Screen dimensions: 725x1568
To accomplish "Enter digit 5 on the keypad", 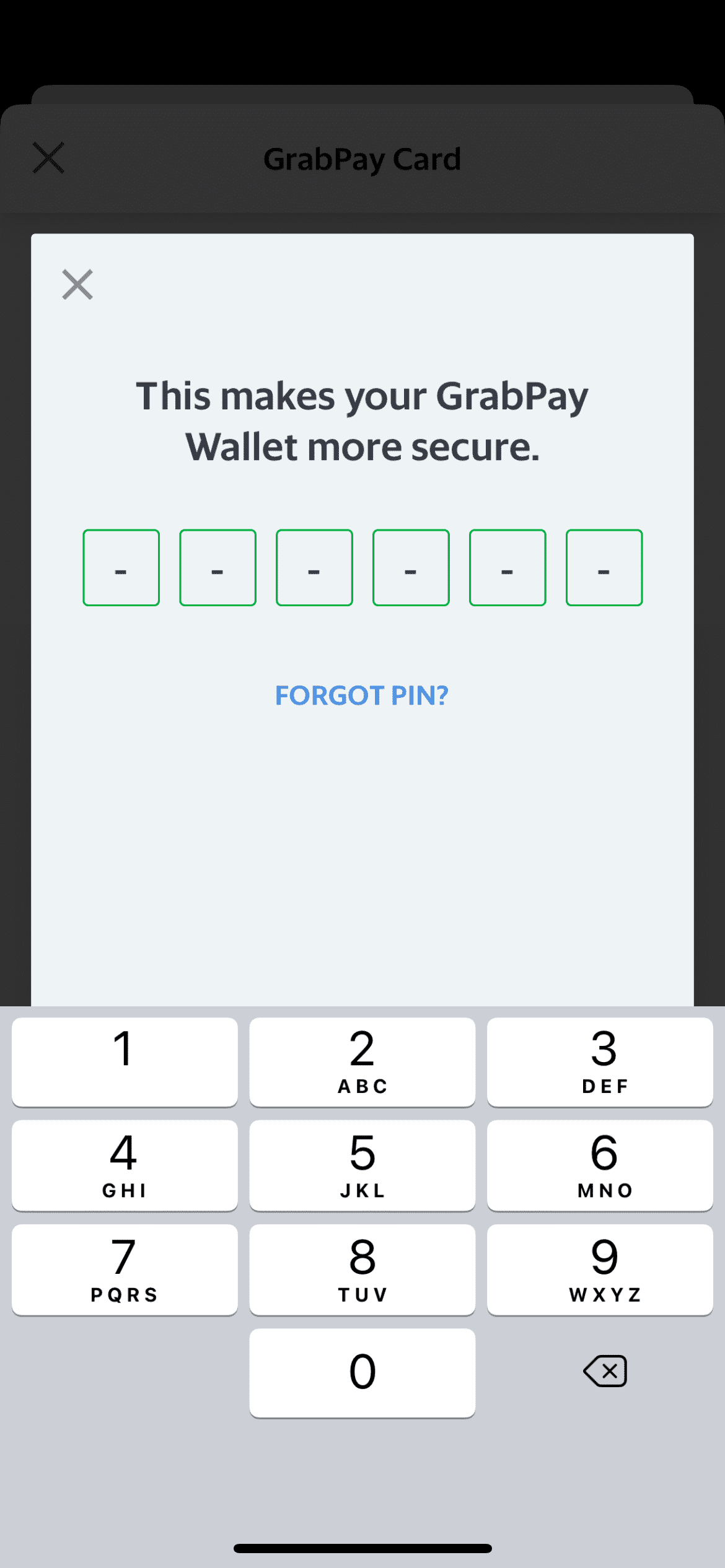I will click(x=362, y=1165).
